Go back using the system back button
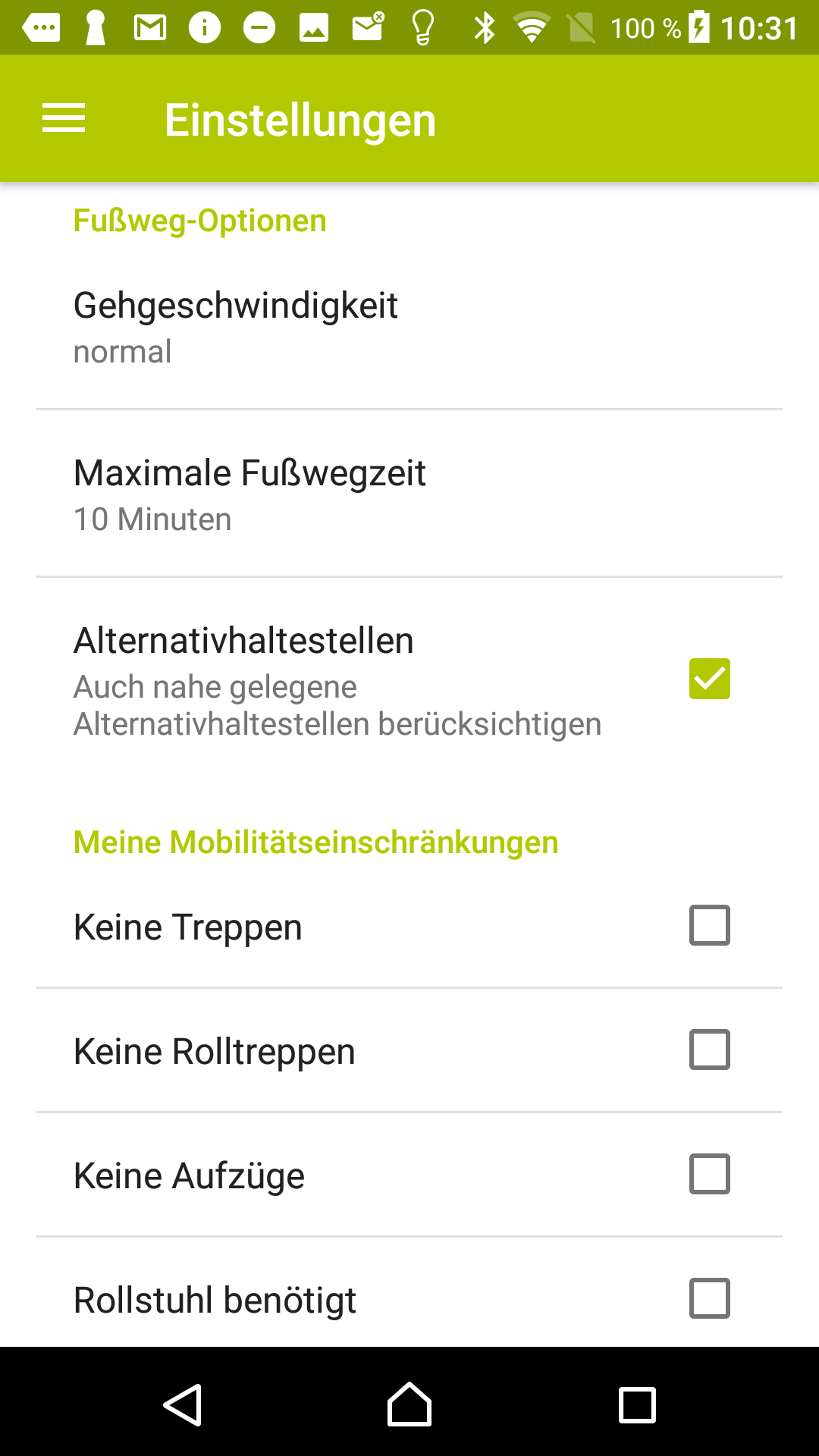 [x=182, y=1404]
